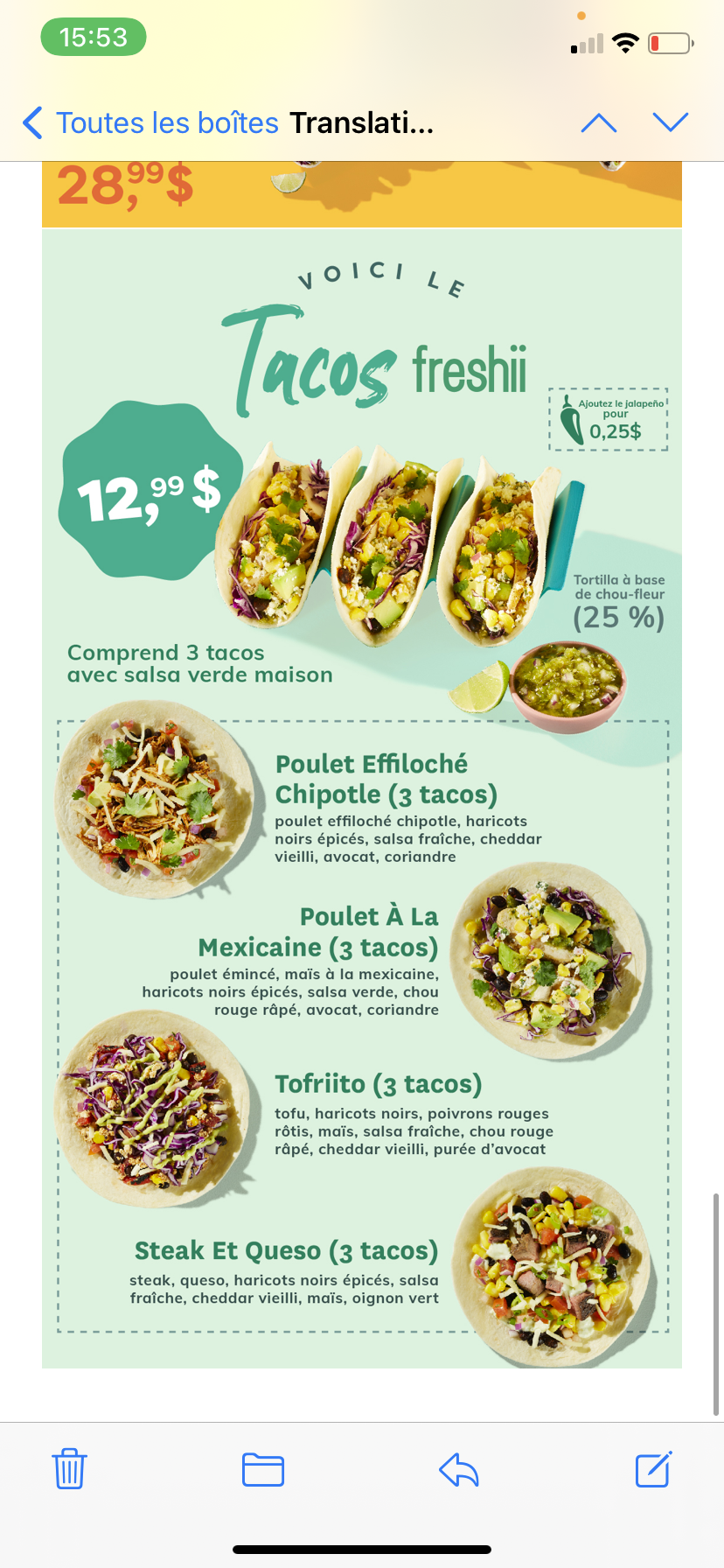Open the reply options arrow
The height and width of the screenshot is (1568, 724).
[x=459, y=1469]
